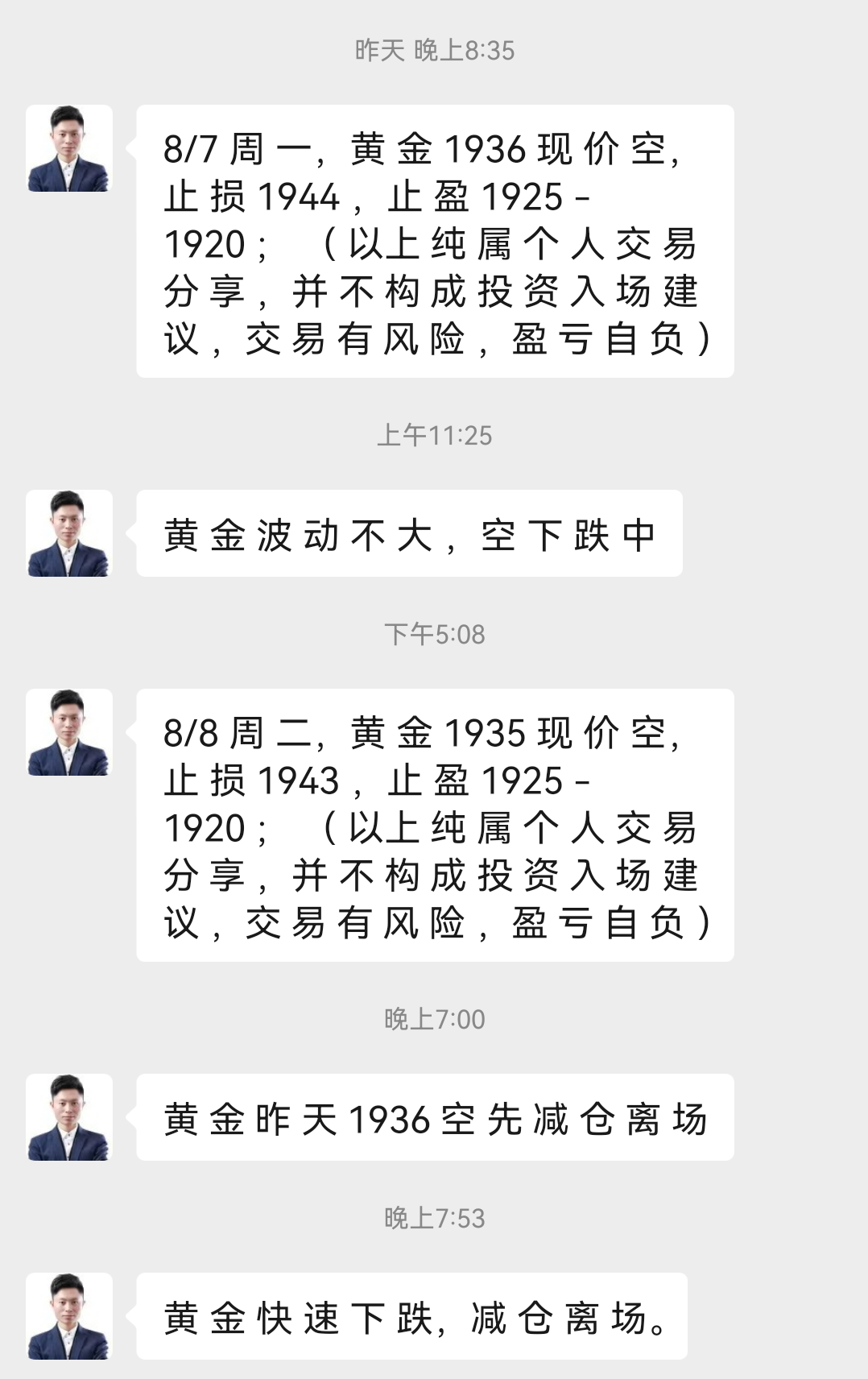
Task: View profile from avatar beside 8/8 周二 message
Action: click(x=68, y=732)
